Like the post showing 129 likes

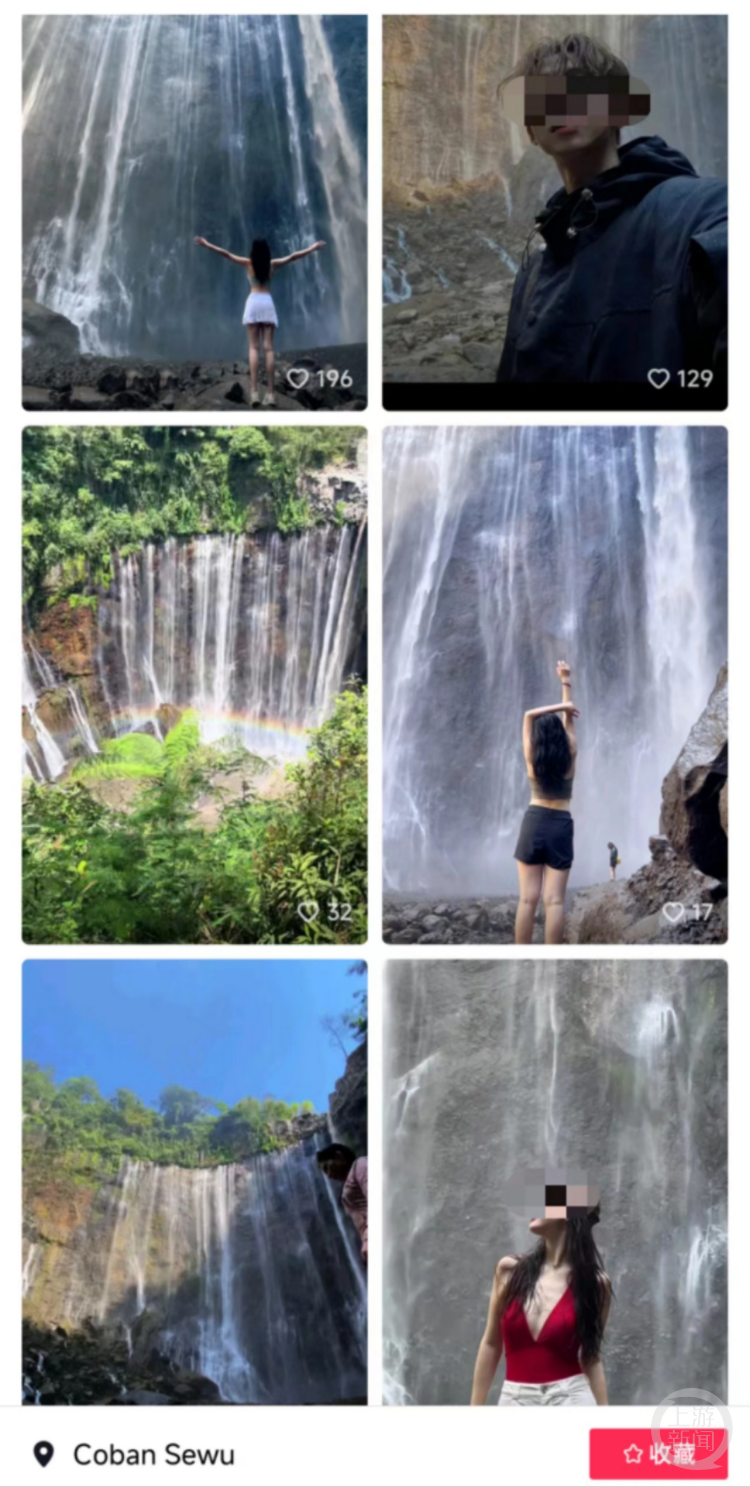click(658, 379)
